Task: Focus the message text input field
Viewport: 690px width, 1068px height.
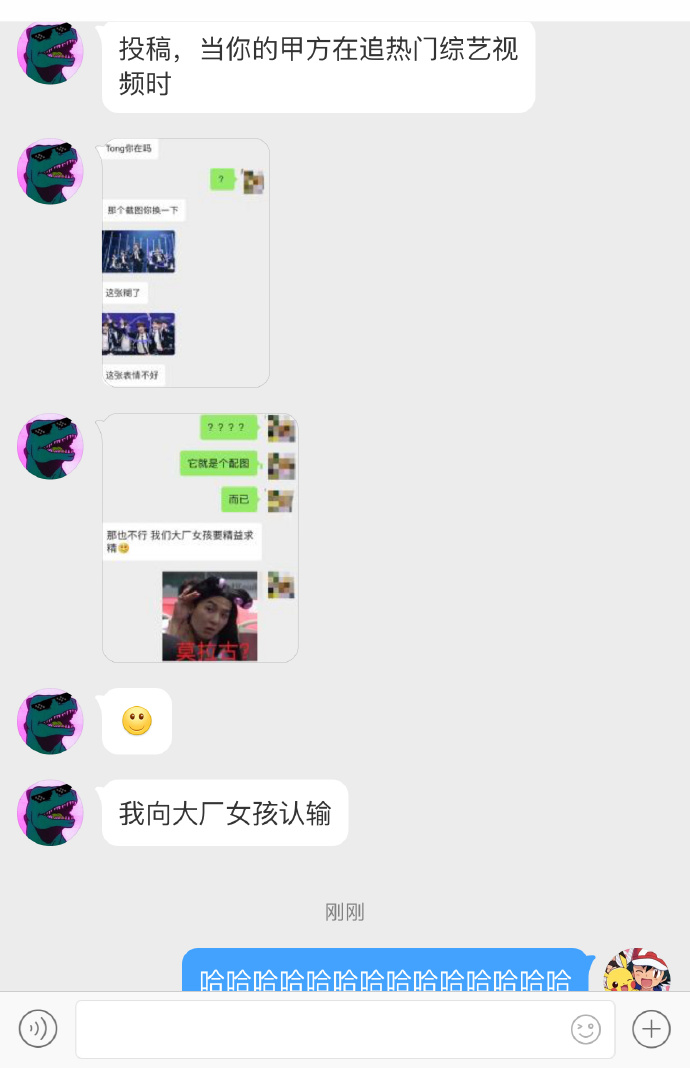Action: point(320,1028)
